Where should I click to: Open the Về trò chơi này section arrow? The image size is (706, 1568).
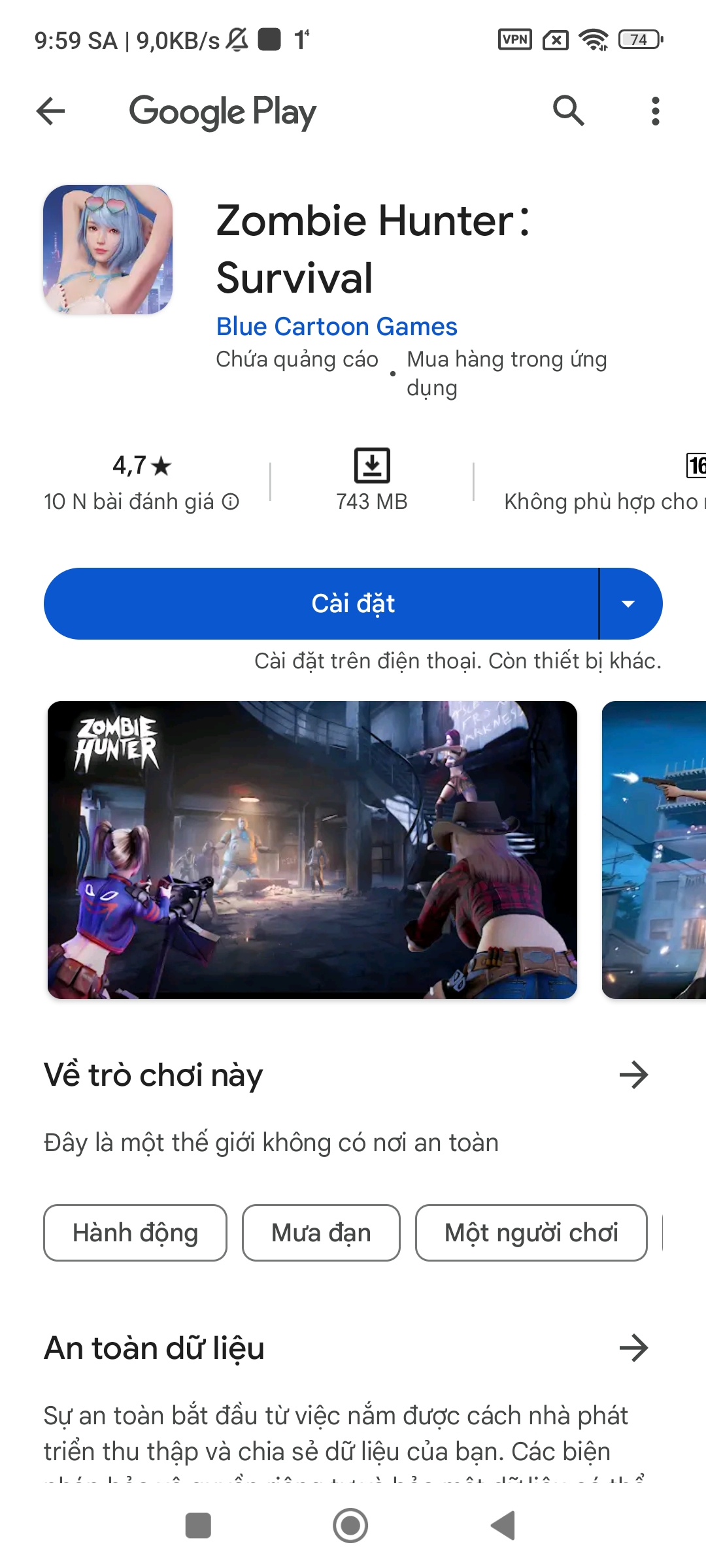point(633,1075)
